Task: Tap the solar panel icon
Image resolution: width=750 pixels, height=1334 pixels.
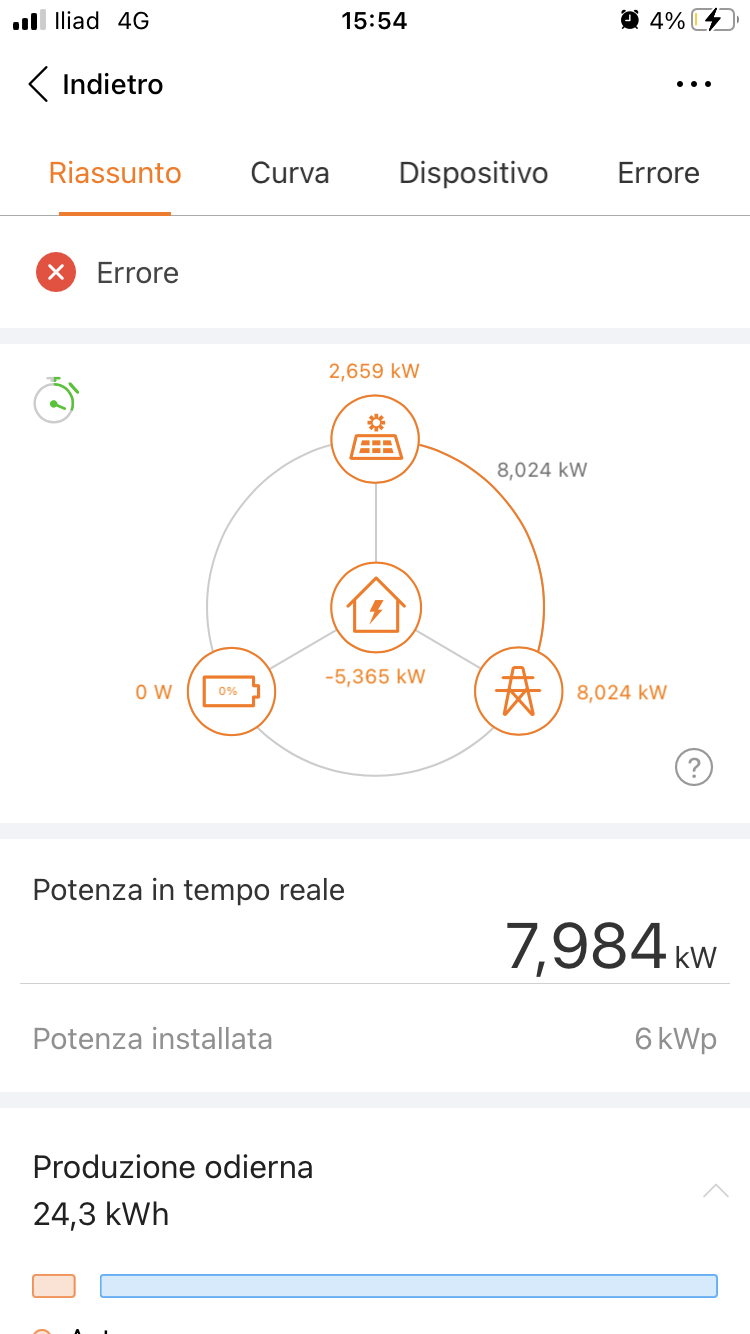Action: pyautogui.click(x=376, y=440)
